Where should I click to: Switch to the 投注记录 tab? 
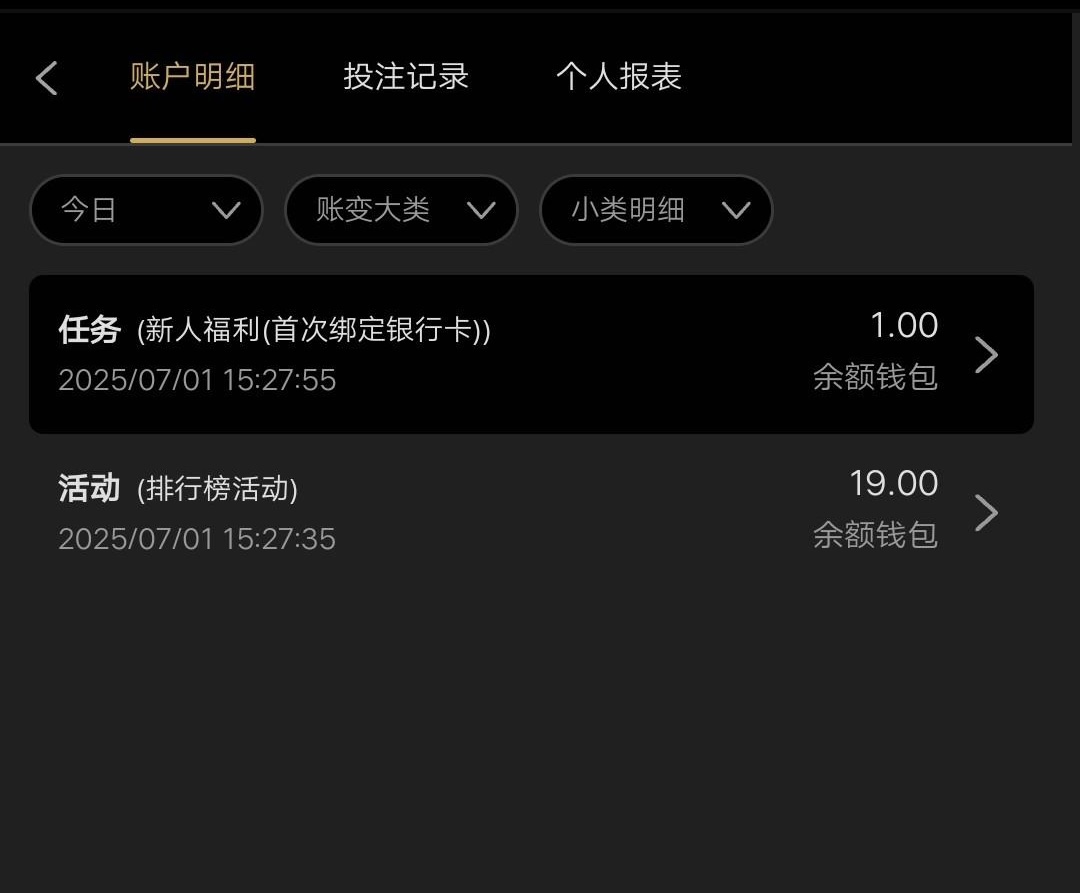coord(406,77)
